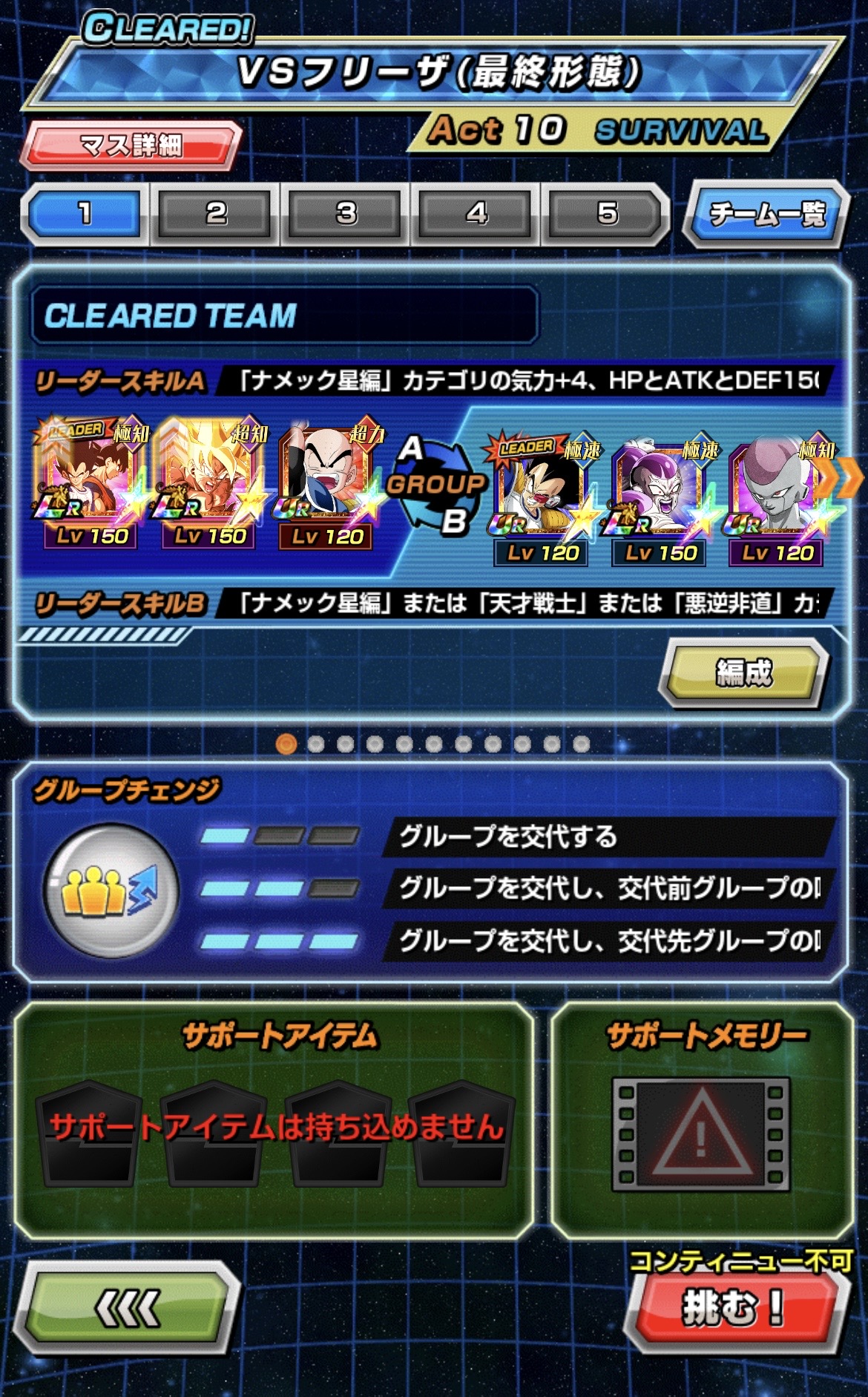Switch to stage tab 4
Screen dimensions: 868x1397
pyautogui.click(x=476, y=214)
